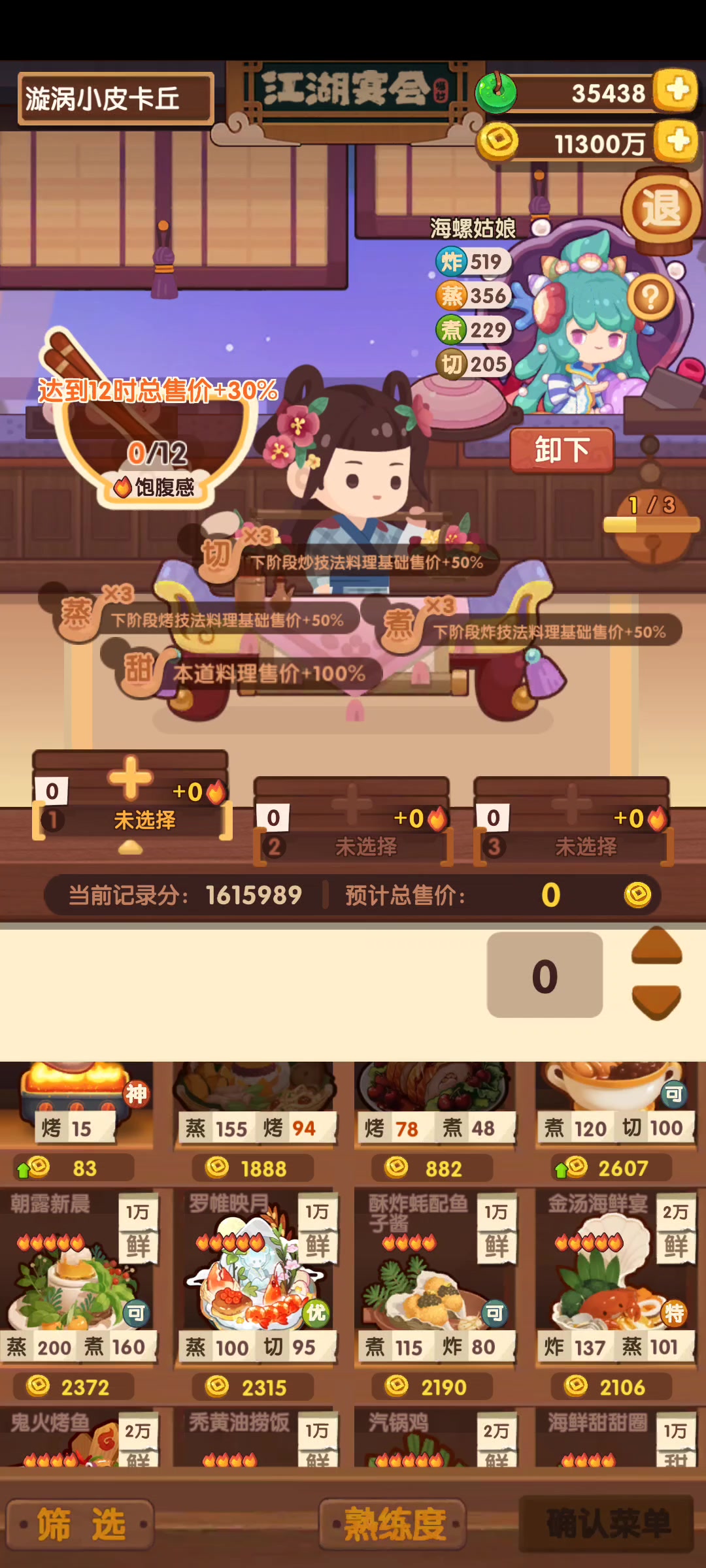Tap 卸下 to remove 海螺姑娘
Viewport: 706px width, 1568px height.
click(x=562, y=450)
